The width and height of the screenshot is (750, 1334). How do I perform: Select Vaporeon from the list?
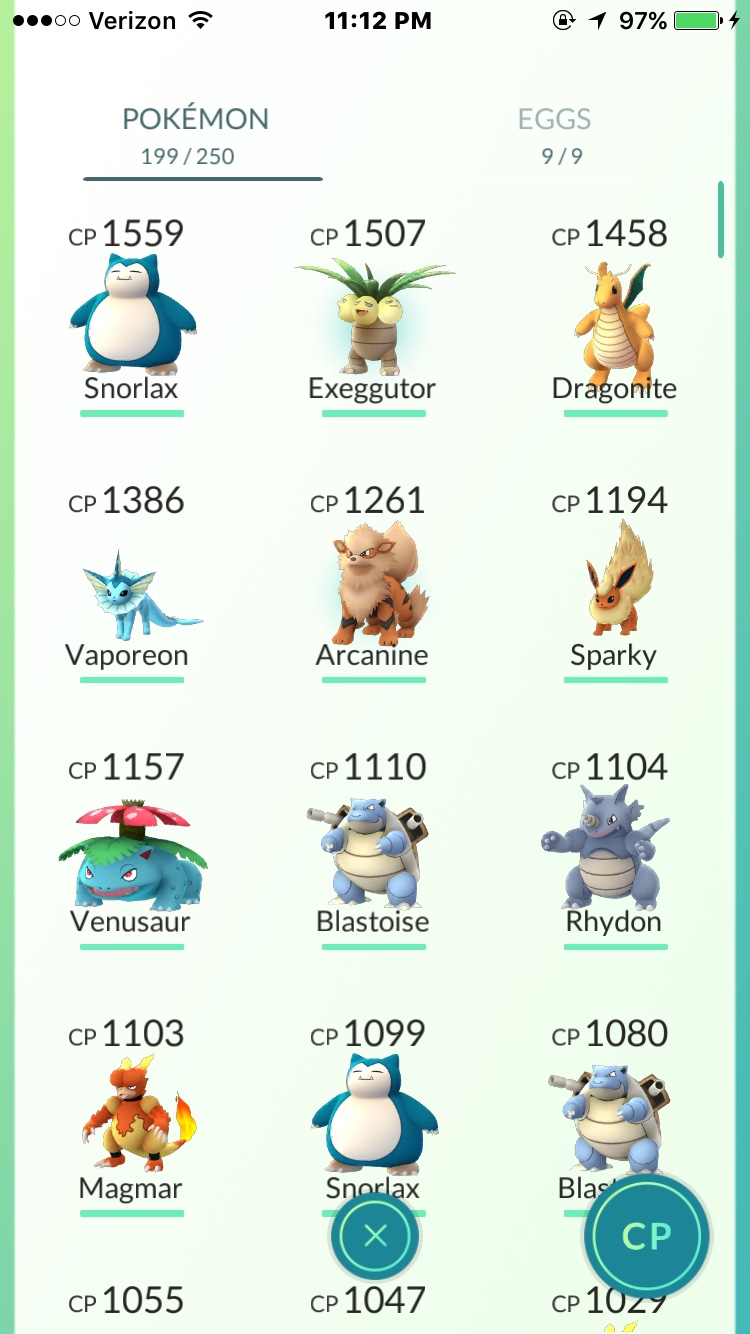[129, 580]
